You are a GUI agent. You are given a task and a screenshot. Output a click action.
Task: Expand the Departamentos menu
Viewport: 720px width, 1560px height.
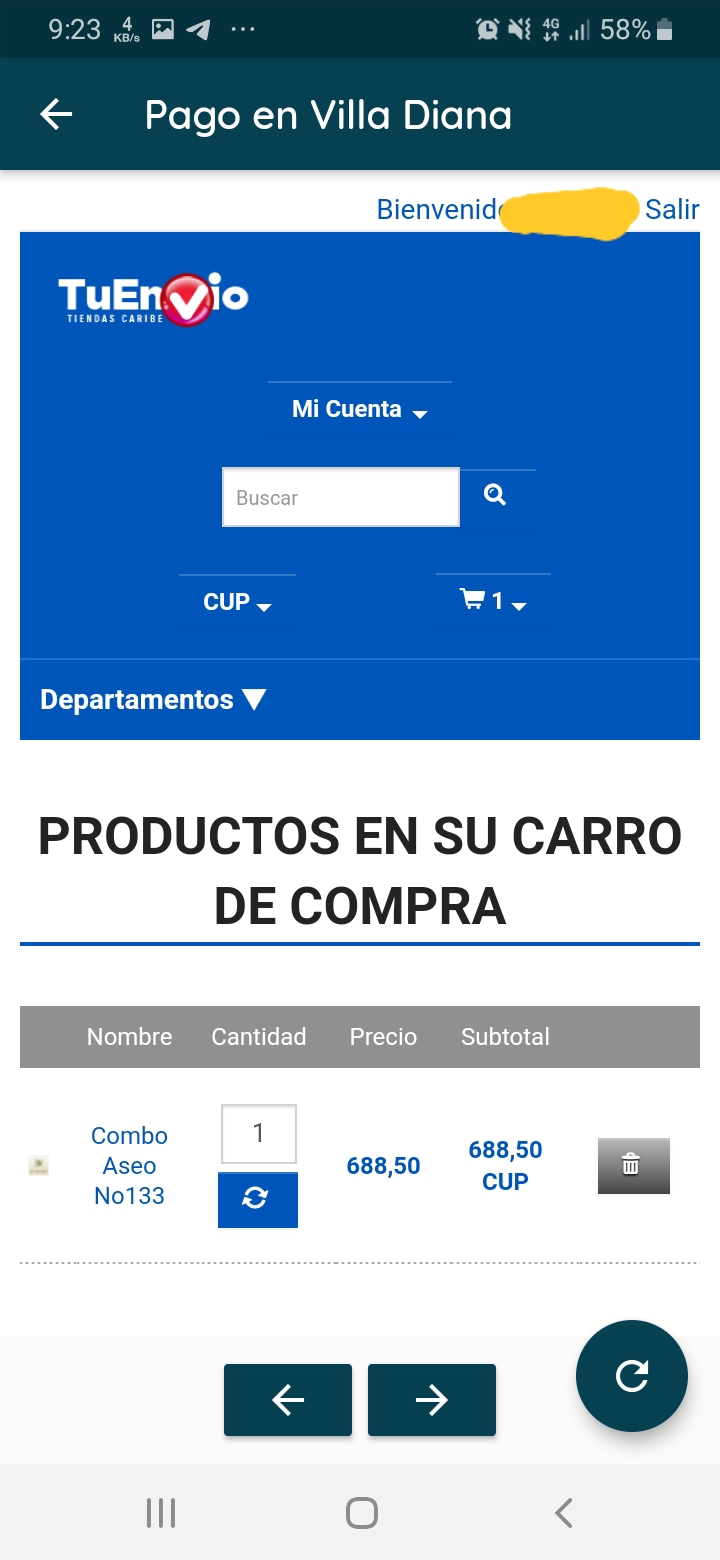pos(153,699)
